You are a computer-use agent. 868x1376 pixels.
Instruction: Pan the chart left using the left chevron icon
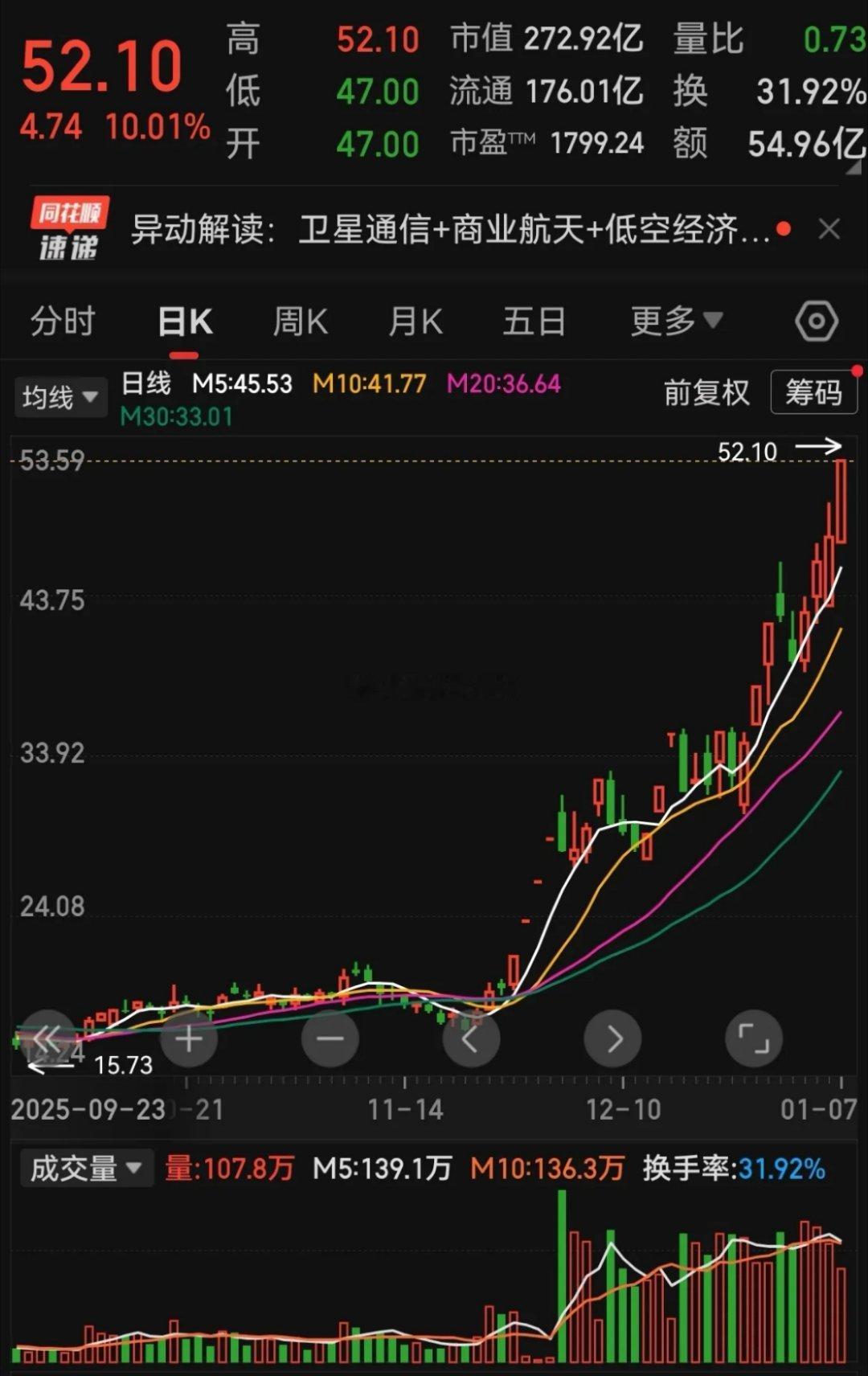472,1038
